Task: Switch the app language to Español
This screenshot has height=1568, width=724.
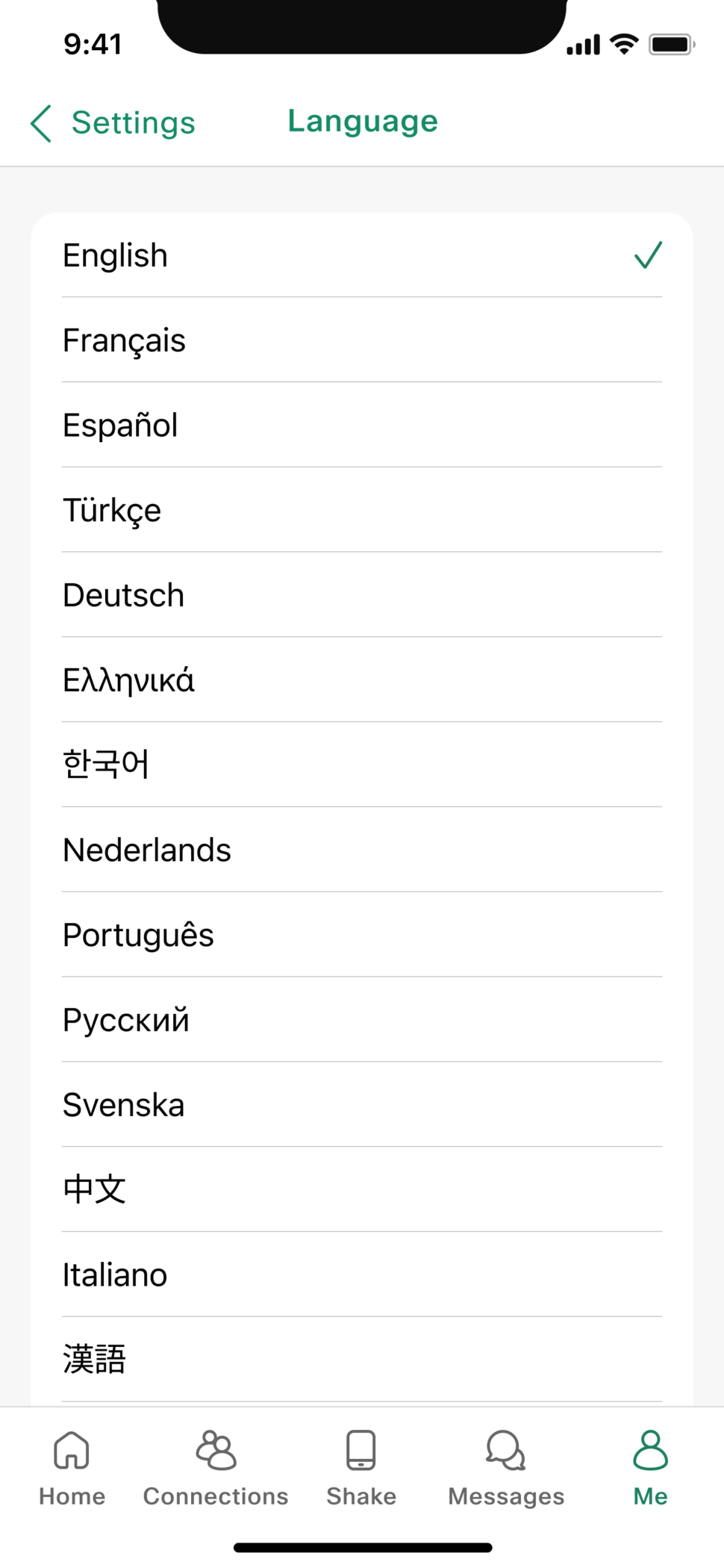Action: point(362,425)
